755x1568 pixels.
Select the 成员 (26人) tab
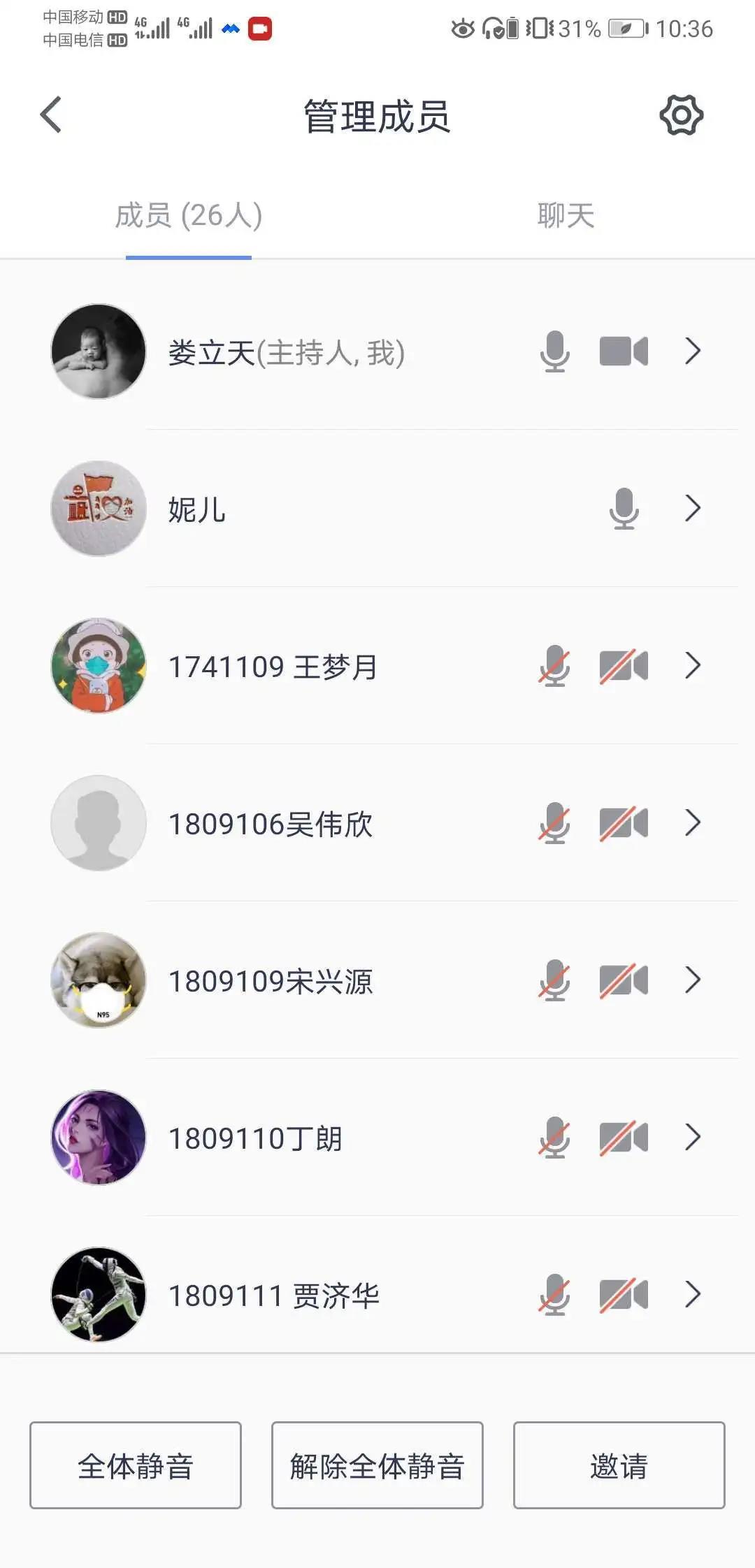(x=189, y=215)
